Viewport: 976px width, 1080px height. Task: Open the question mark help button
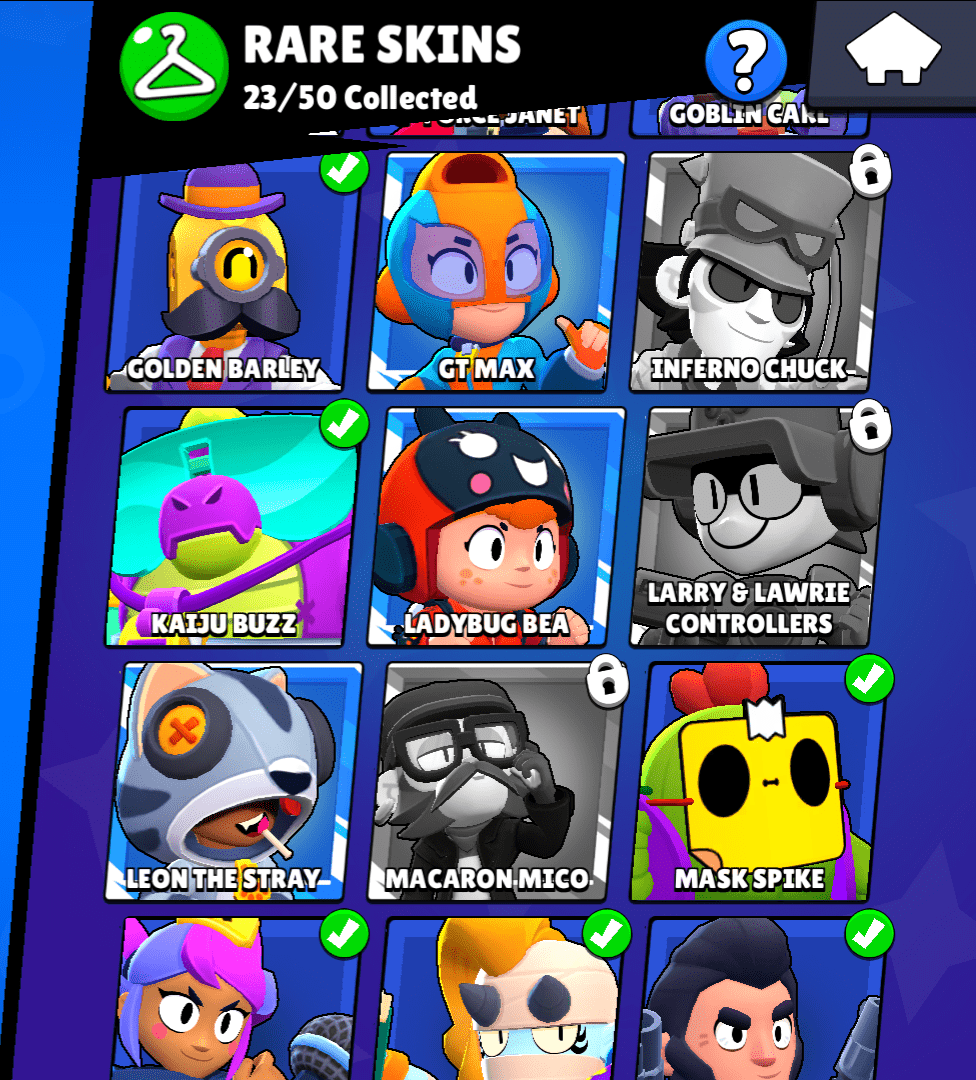pos(744,60)
